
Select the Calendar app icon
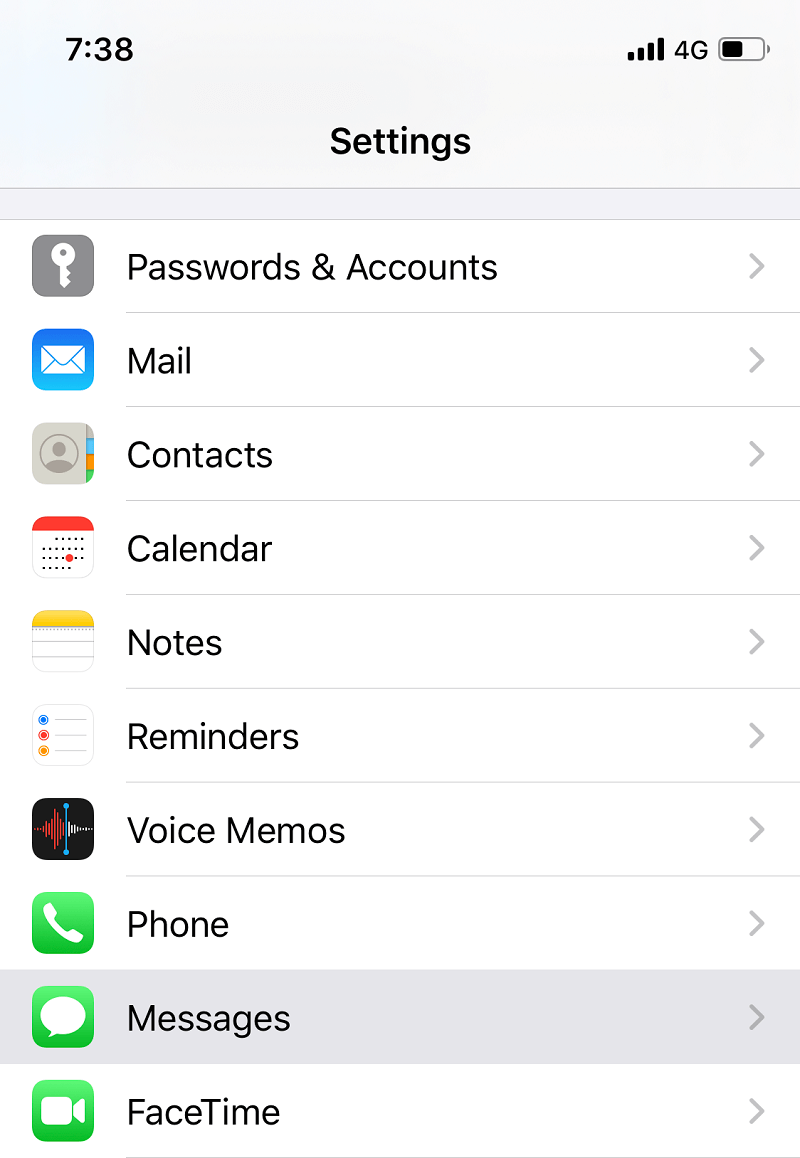pos(62,548)
